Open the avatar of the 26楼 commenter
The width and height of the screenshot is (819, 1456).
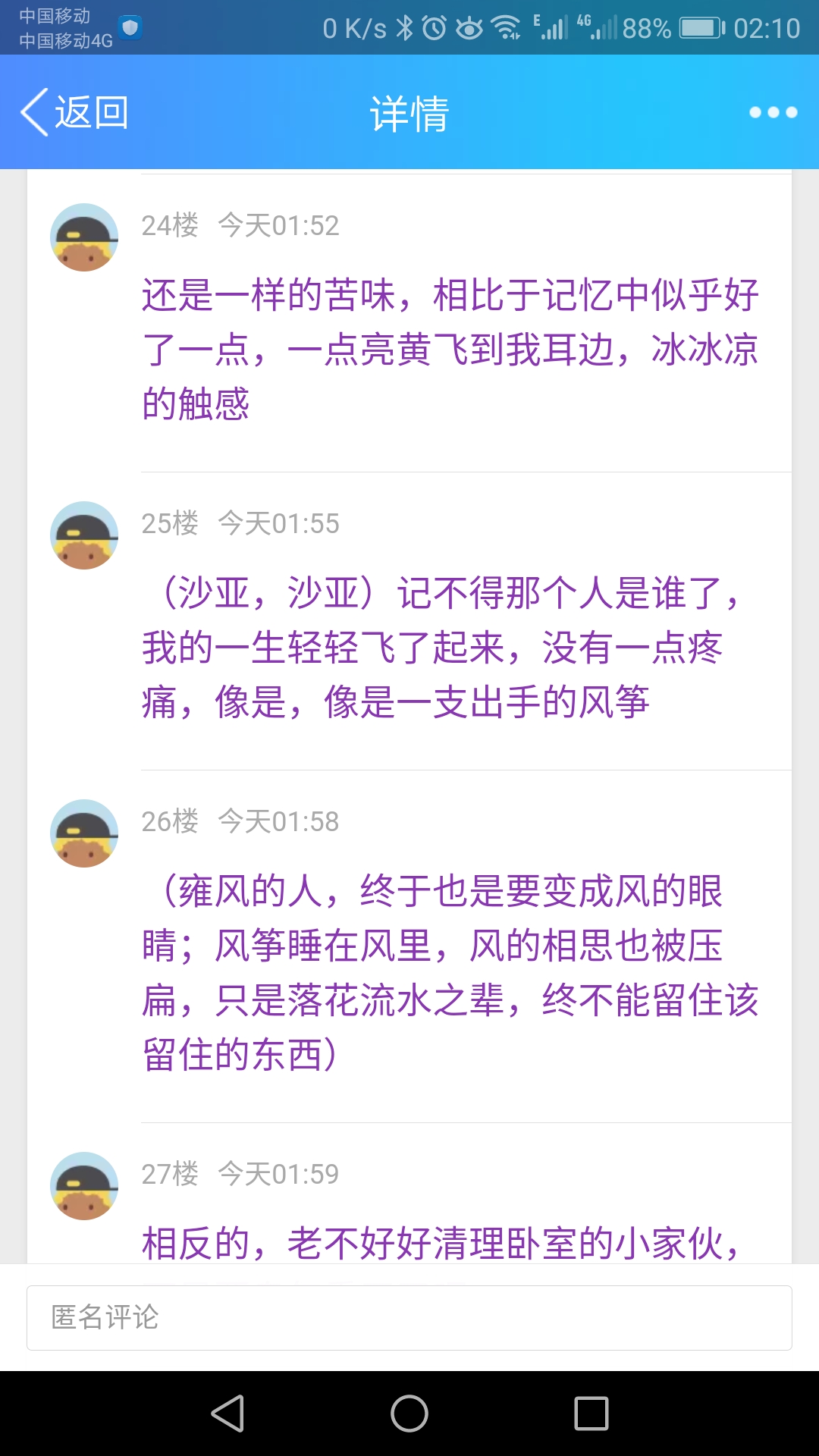coord(84,833)
